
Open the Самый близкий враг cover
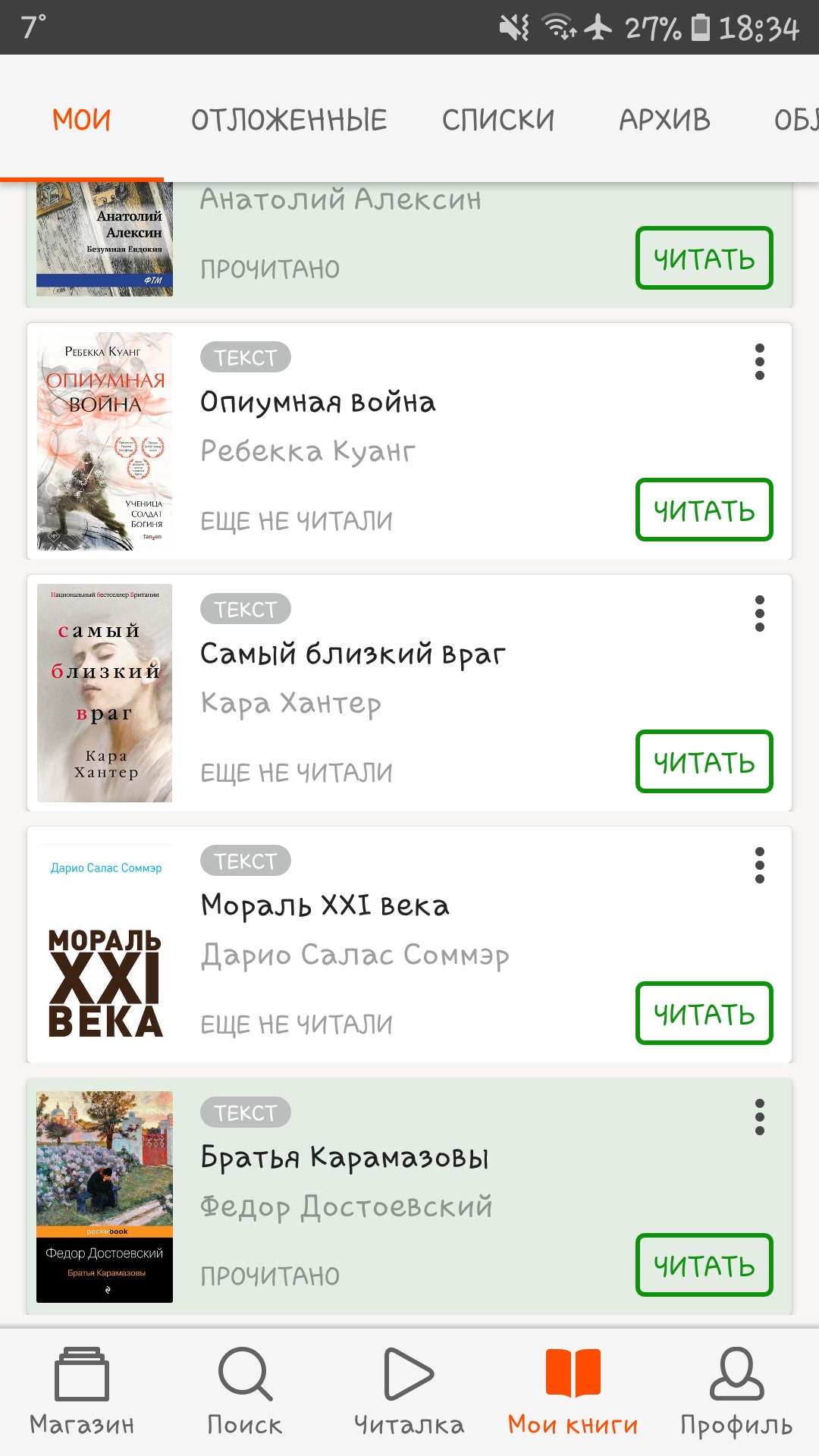(105, 693)
